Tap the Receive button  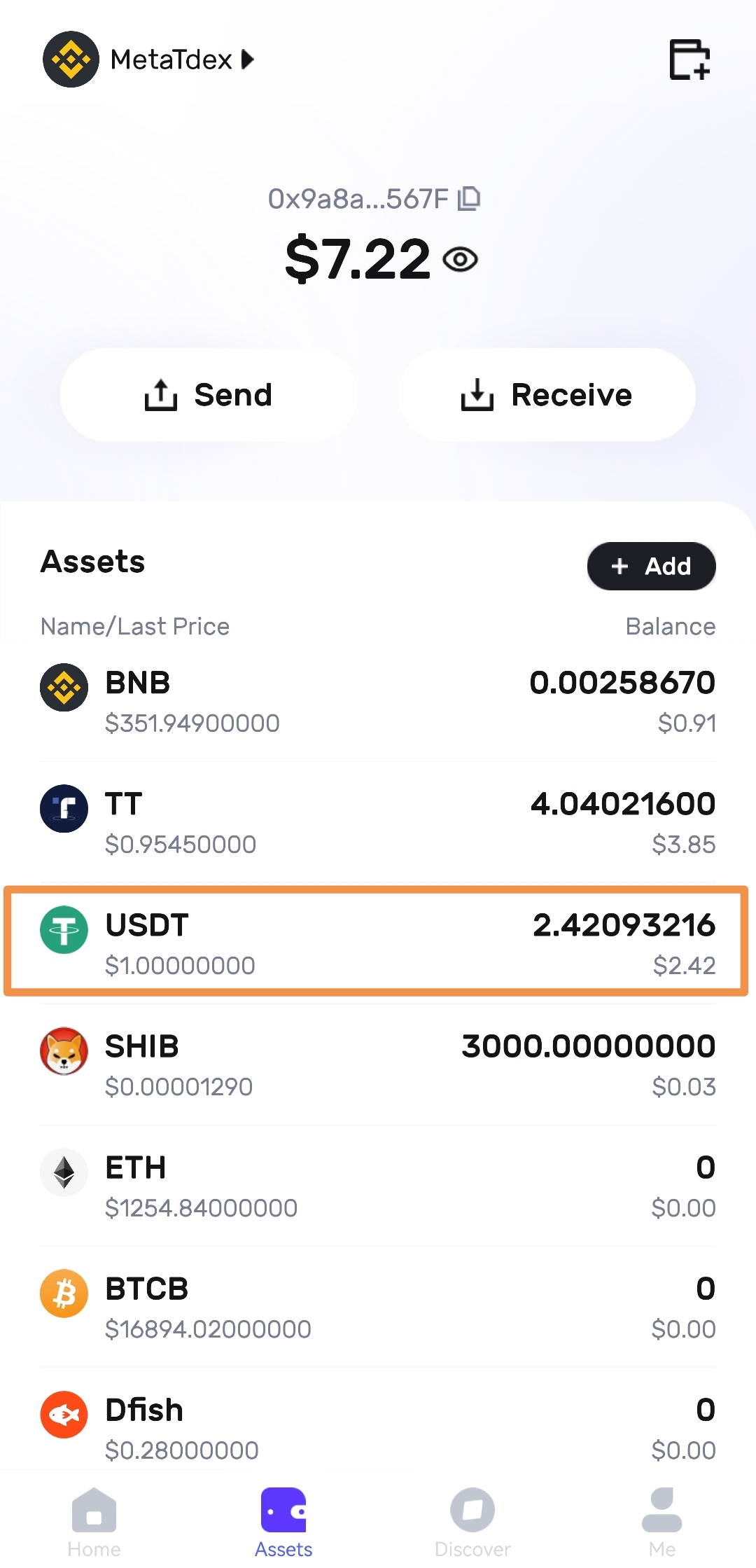point(547,395)
